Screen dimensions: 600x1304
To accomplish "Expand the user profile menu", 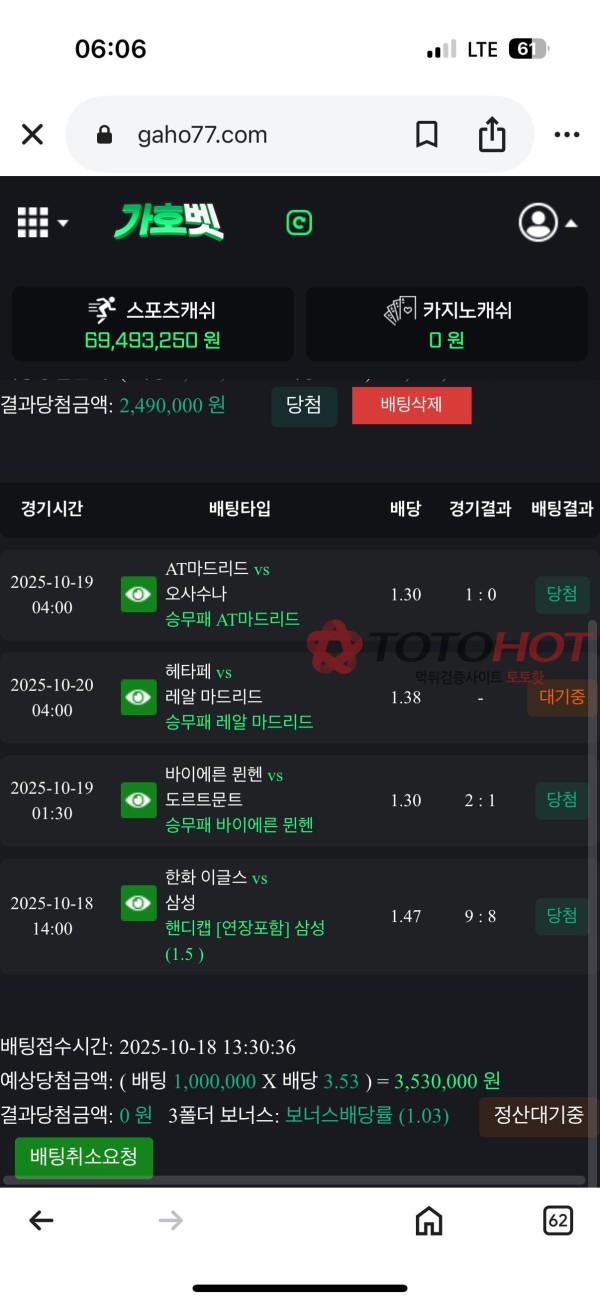I will tap(548, 222).
